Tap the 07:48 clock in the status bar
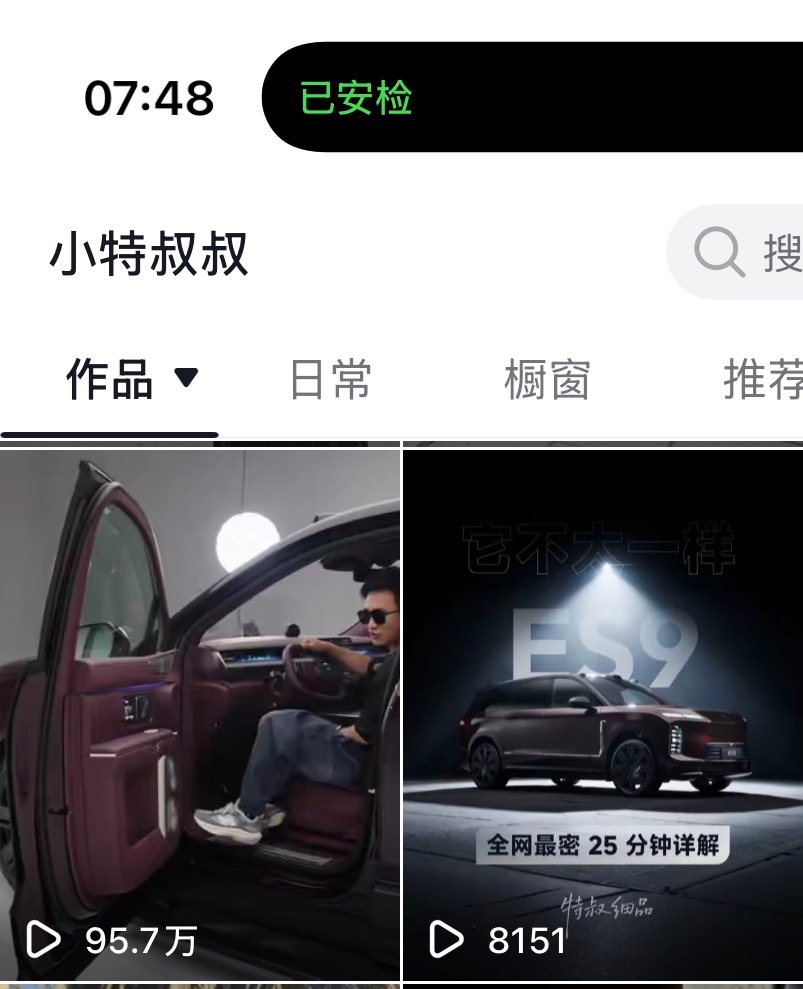 pyautogui.click(x=148, y=97)
